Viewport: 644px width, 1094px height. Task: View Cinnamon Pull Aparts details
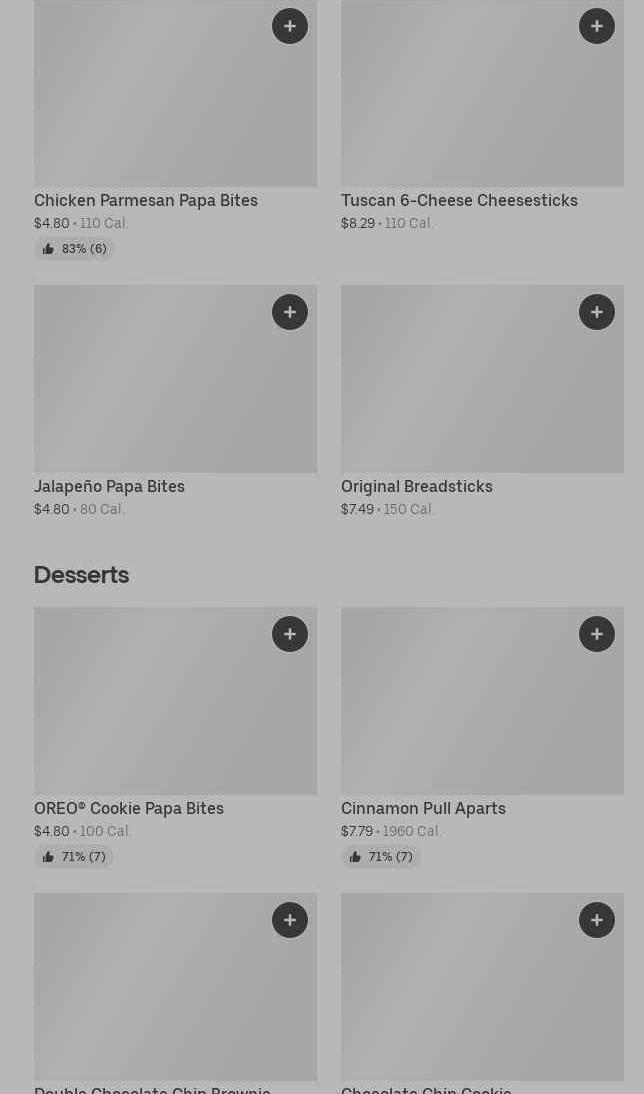pos(423,808)
